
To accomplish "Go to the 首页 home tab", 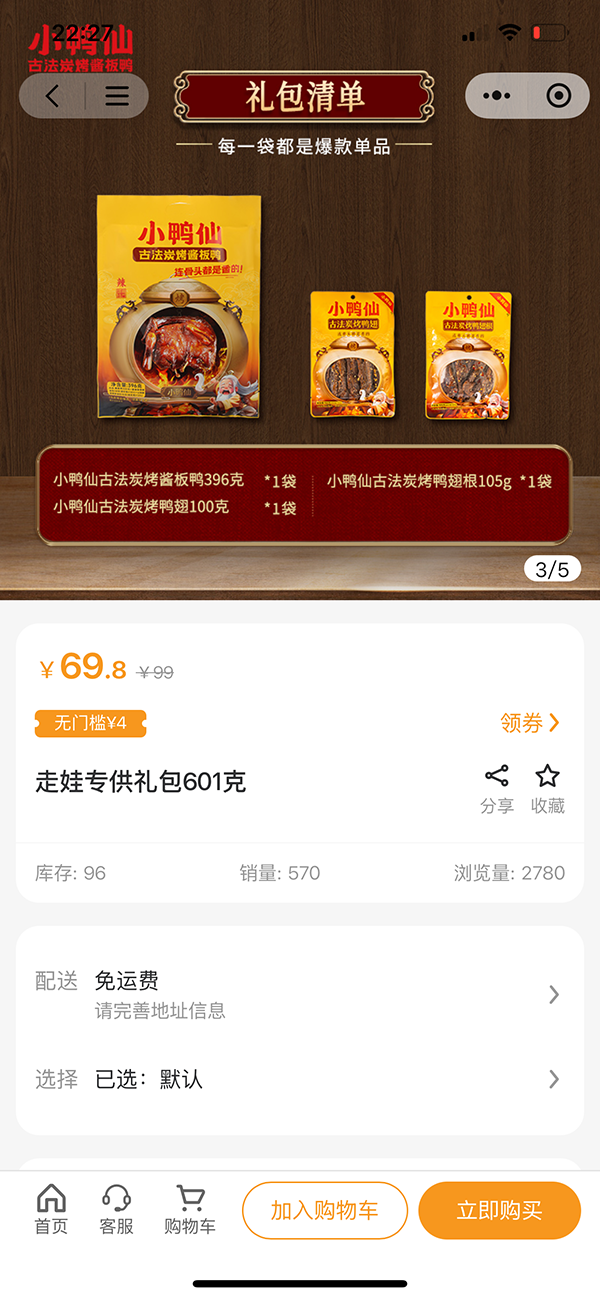I will pos(51,1209).
